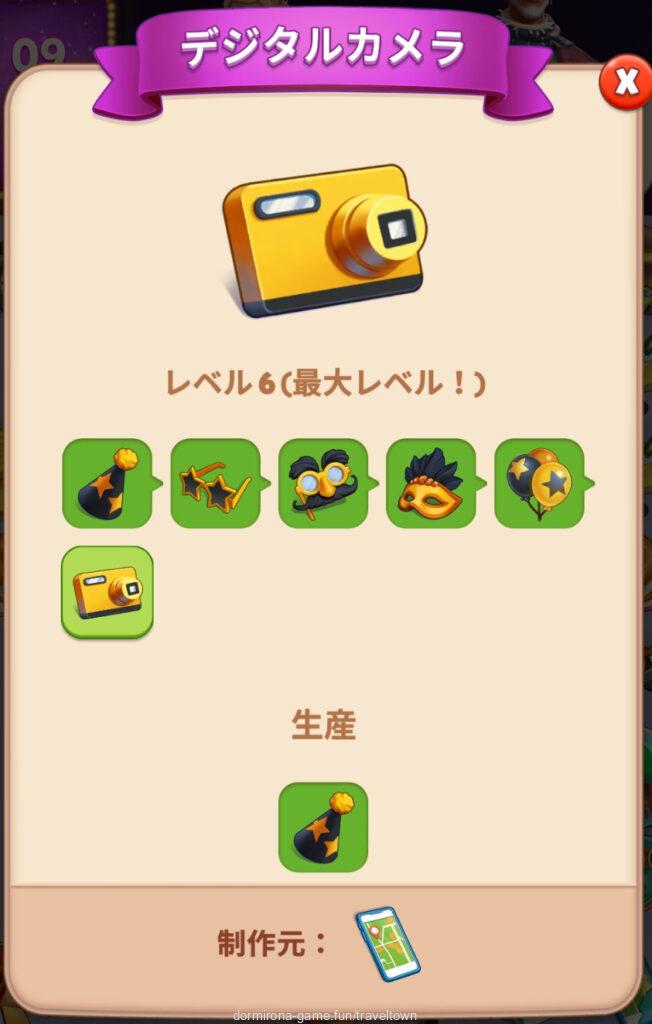The width and height of the screenshot is (652, 1024).
Task: Tap the map phone icon beside 制作元
Action: 387,944
